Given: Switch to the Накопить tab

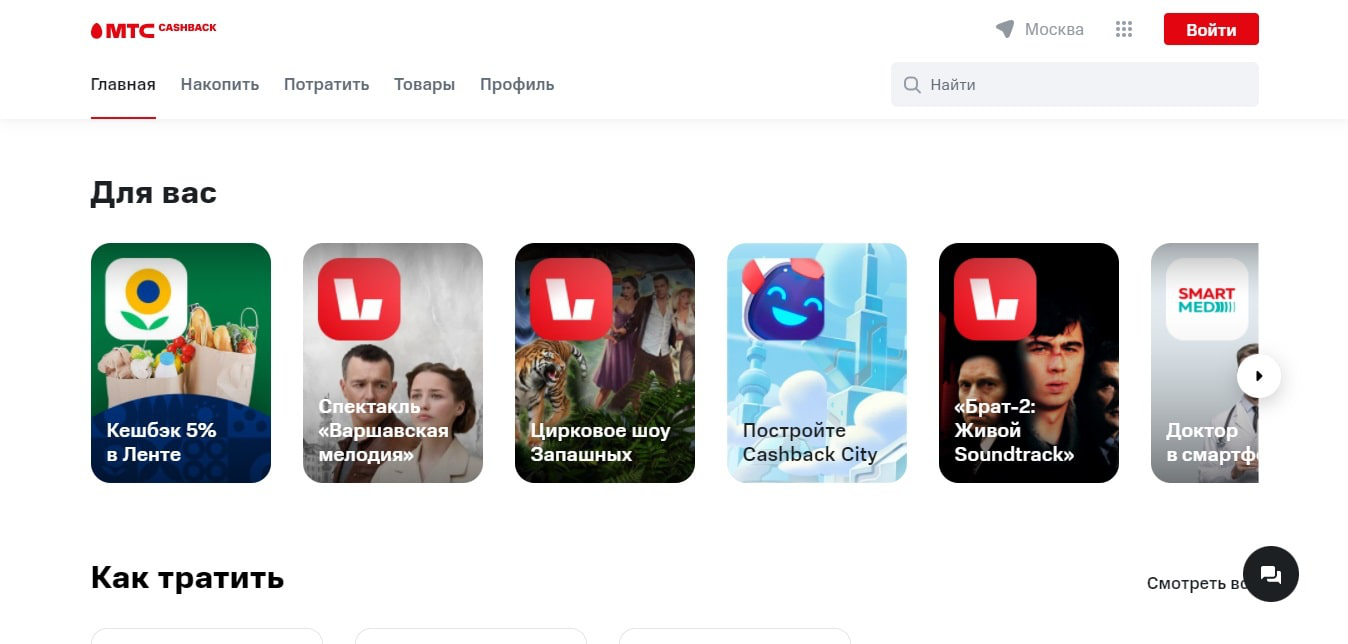Looking at the screenshot, I should click(x=220, y=85).
